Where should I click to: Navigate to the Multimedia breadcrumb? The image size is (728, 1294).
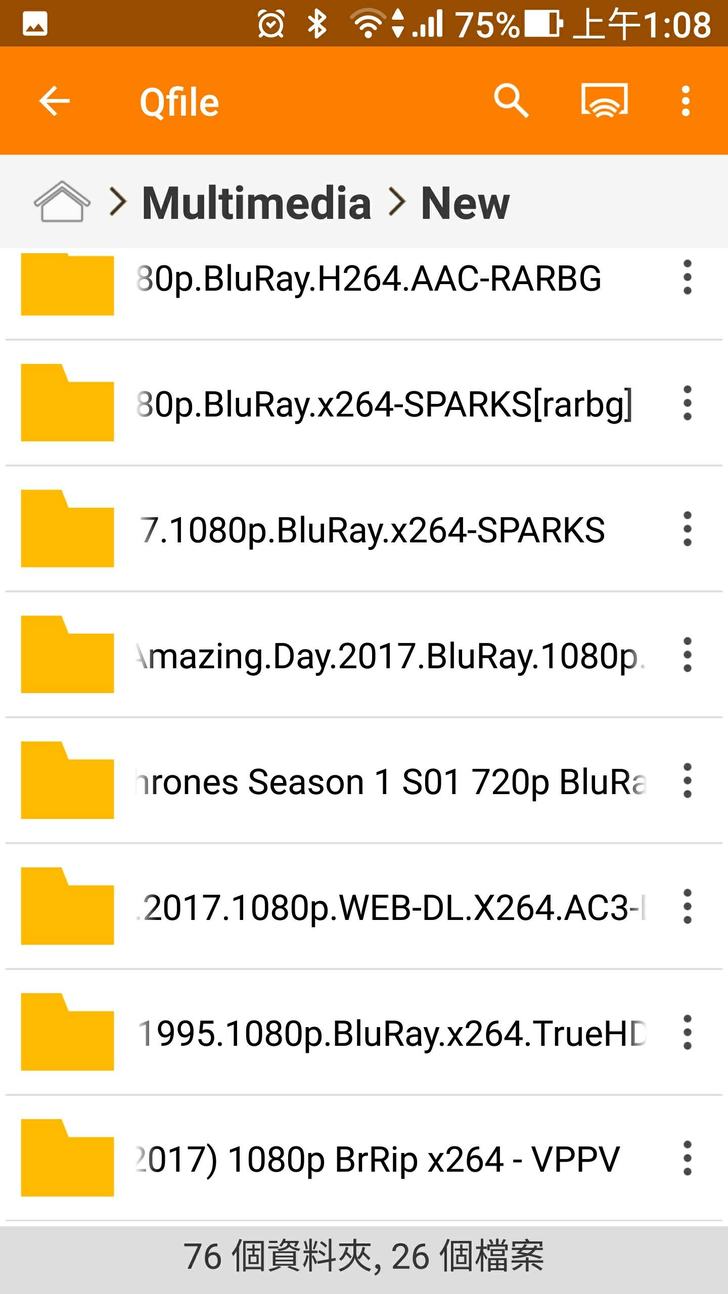[256, 203]
